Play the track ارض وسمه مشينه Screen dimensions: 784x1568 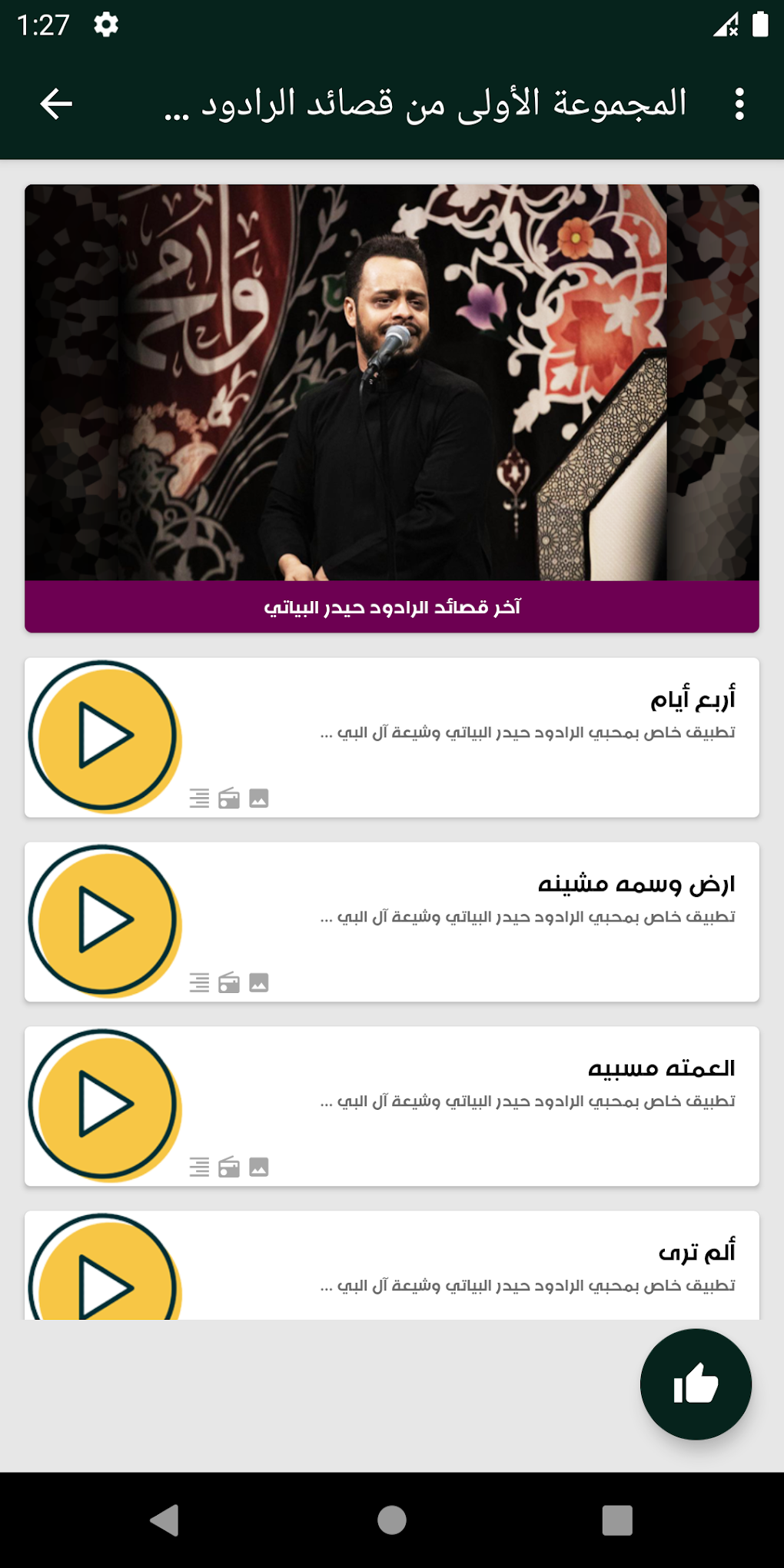[104, 920]
